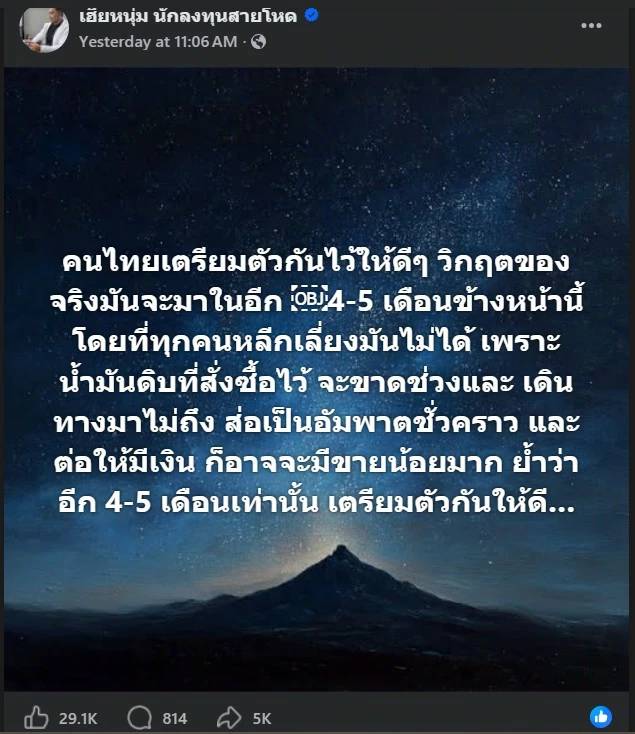Like this post with the thumbs-up icon
Screen dimensions: 635x734
pos(36,716)
